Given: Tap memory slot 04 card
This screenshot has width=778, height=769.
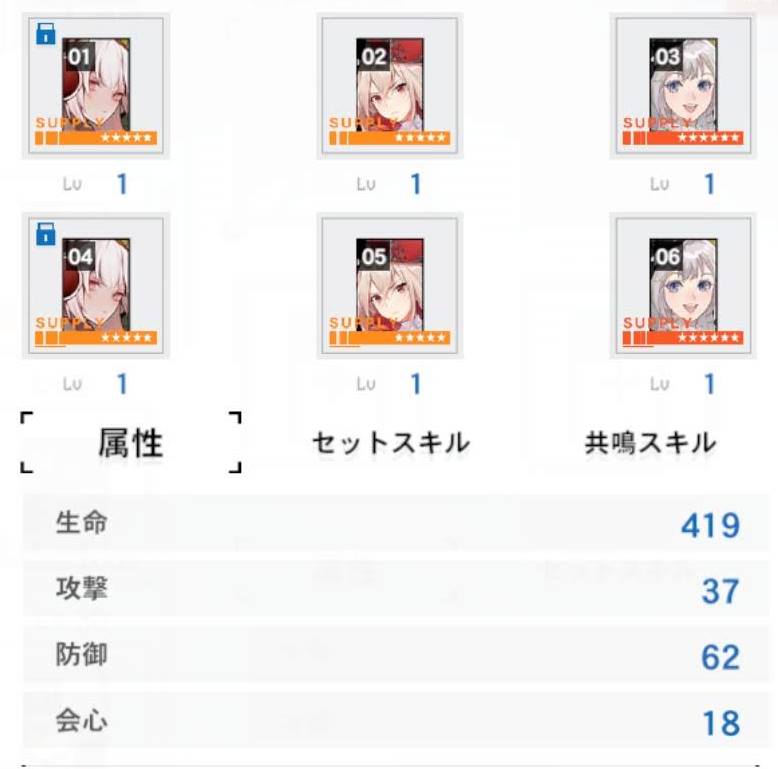Looking at the screenshot, I should [96, 286].
